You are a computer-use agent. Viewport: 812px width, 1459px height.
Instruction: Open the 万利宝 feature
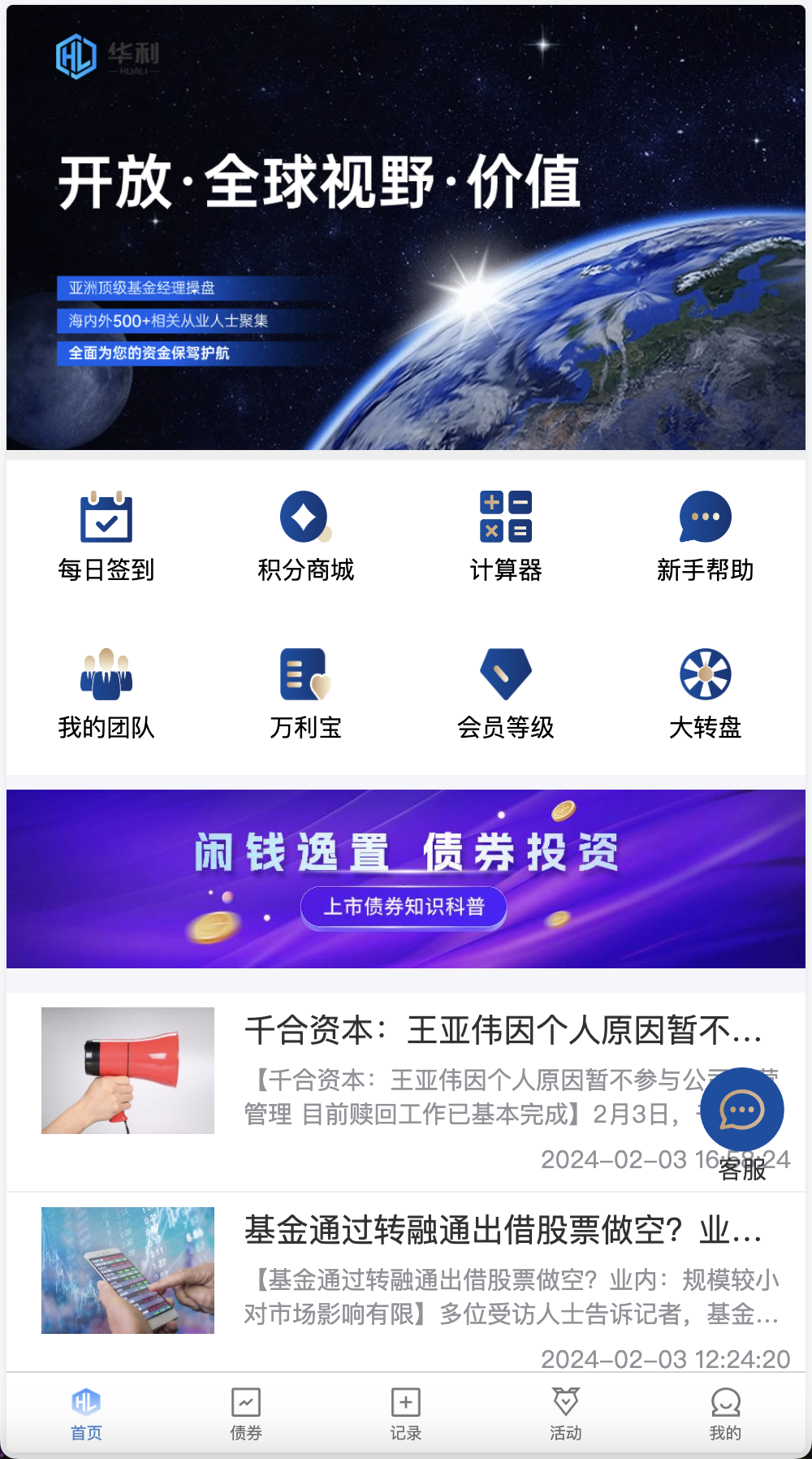[x=306, y=691]
